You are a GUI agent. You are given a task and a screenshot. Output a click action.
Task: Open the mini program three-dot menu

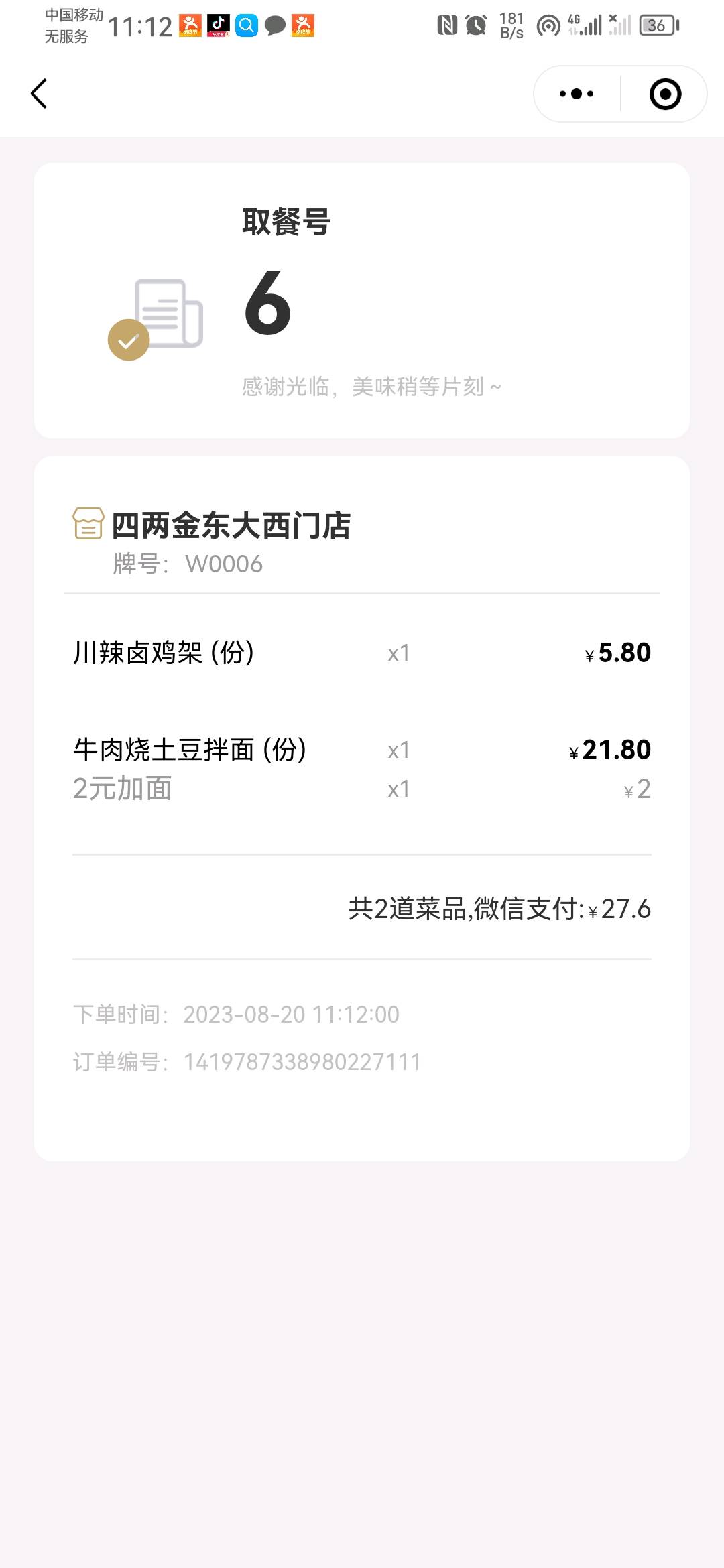577,94
